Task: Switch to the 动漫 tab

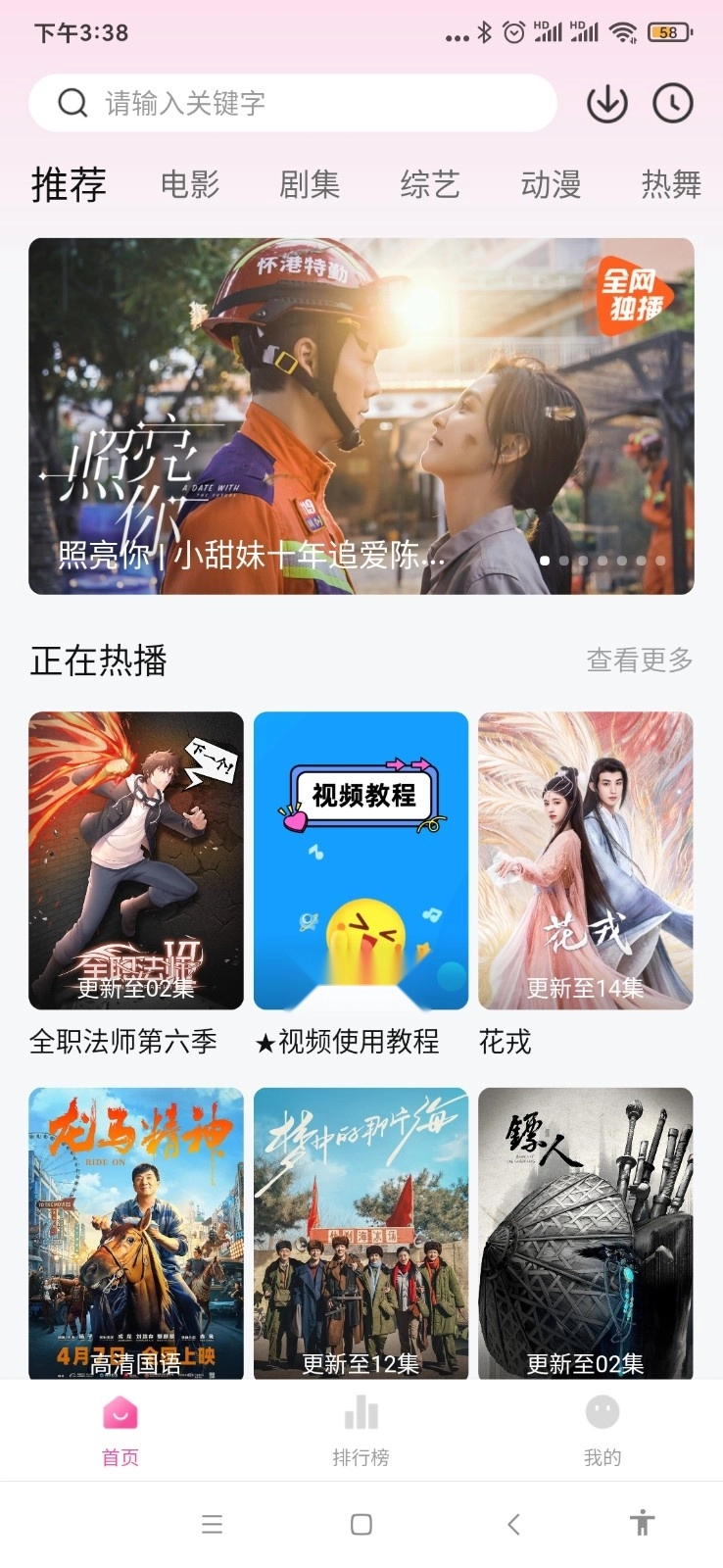Action: coord(552,184)
